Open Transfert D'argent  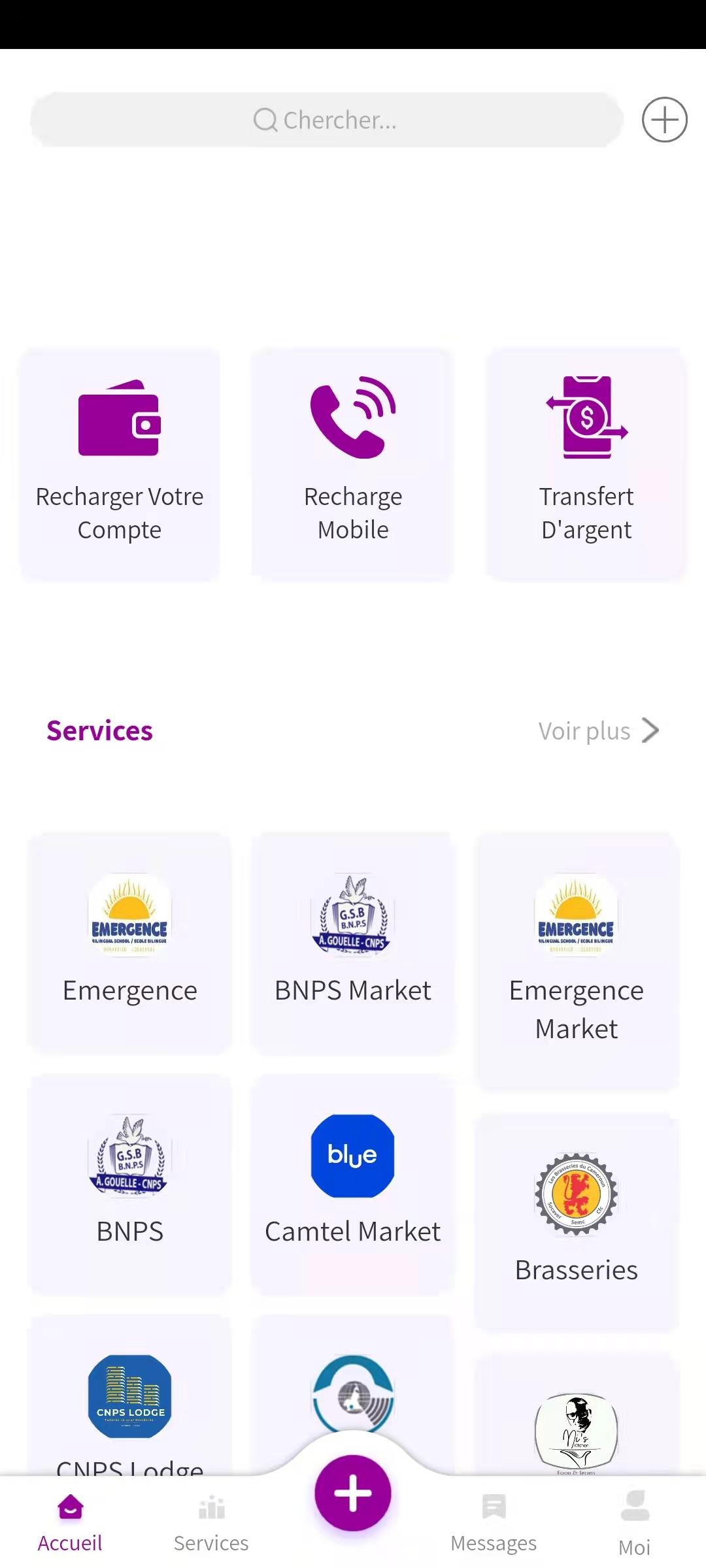pos(586,465)
